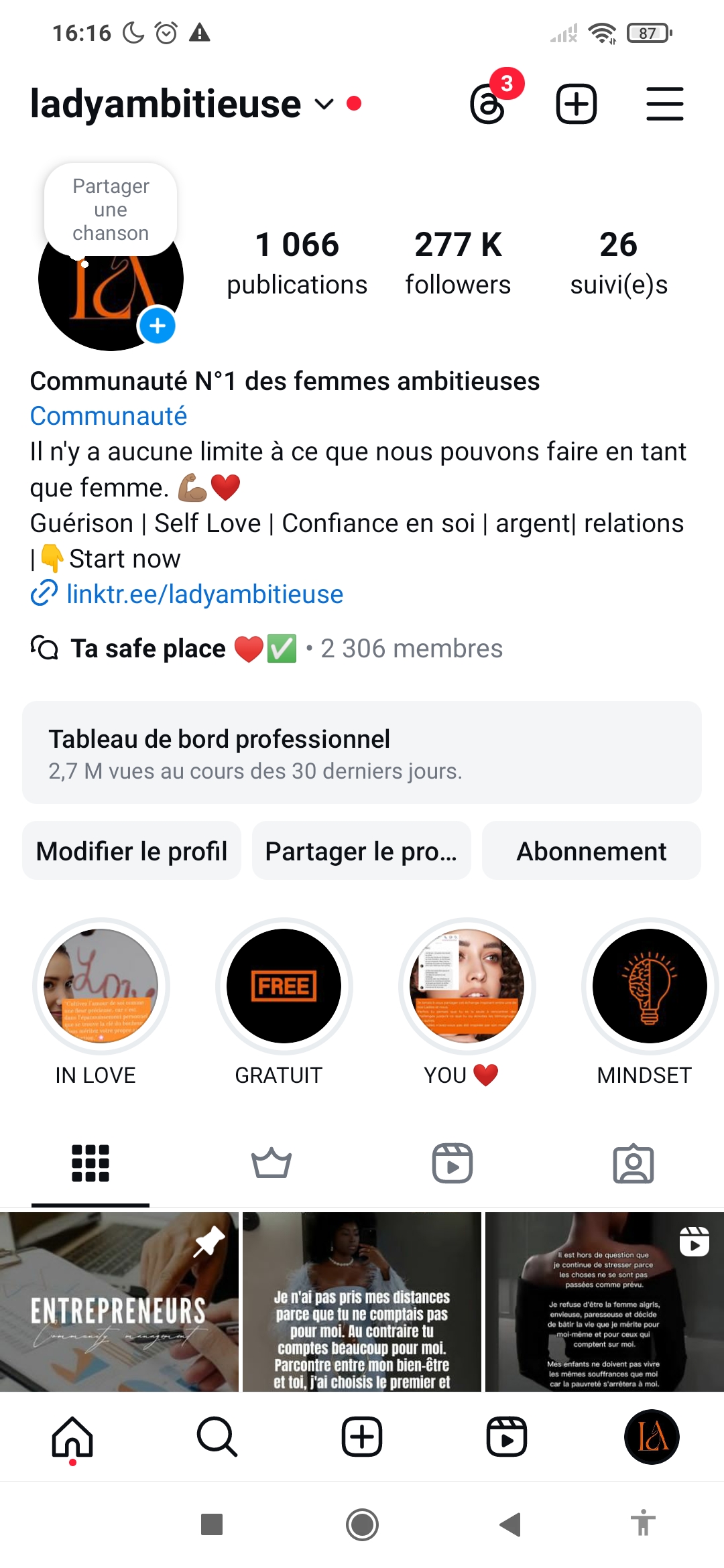Switch to the tagged photos tab
The image size is (724, 1568).
click(x=633, y=1163)
